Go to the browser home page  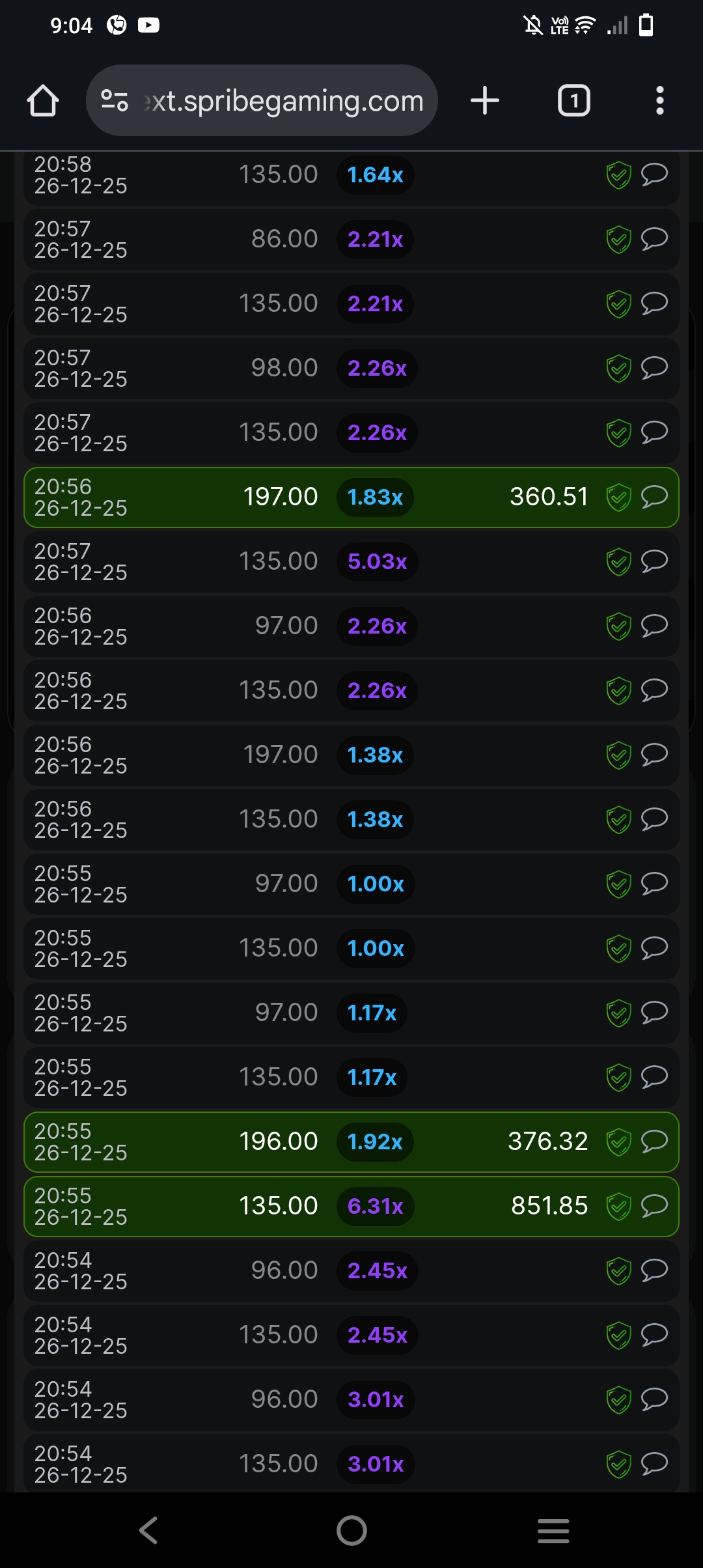43,101
